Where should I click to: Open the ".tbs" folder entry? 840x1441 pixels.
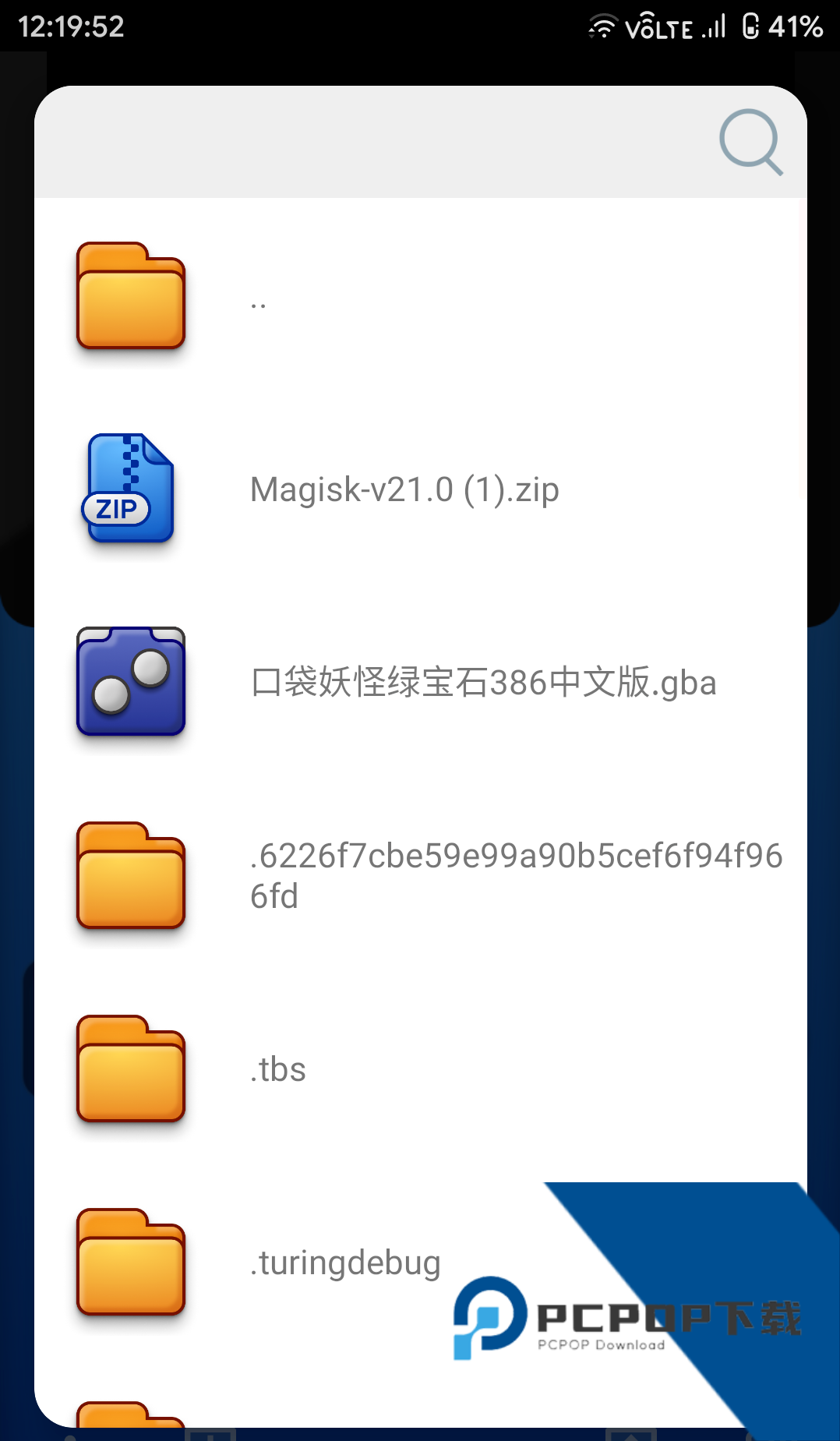pos(278,1068)
